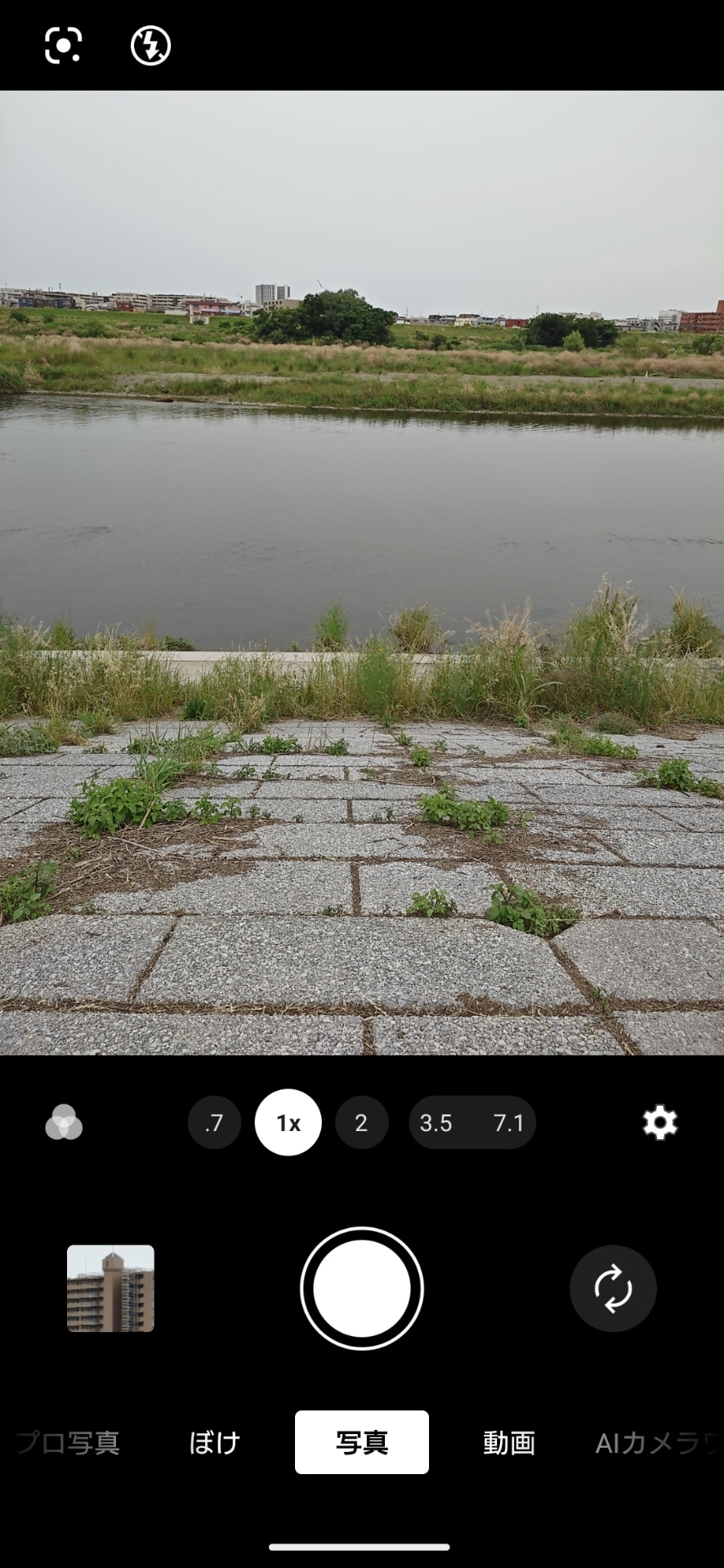Stay on the 写真 photo mode tab
This screenshot has height=1568, width=724.
coord(361,1441)
